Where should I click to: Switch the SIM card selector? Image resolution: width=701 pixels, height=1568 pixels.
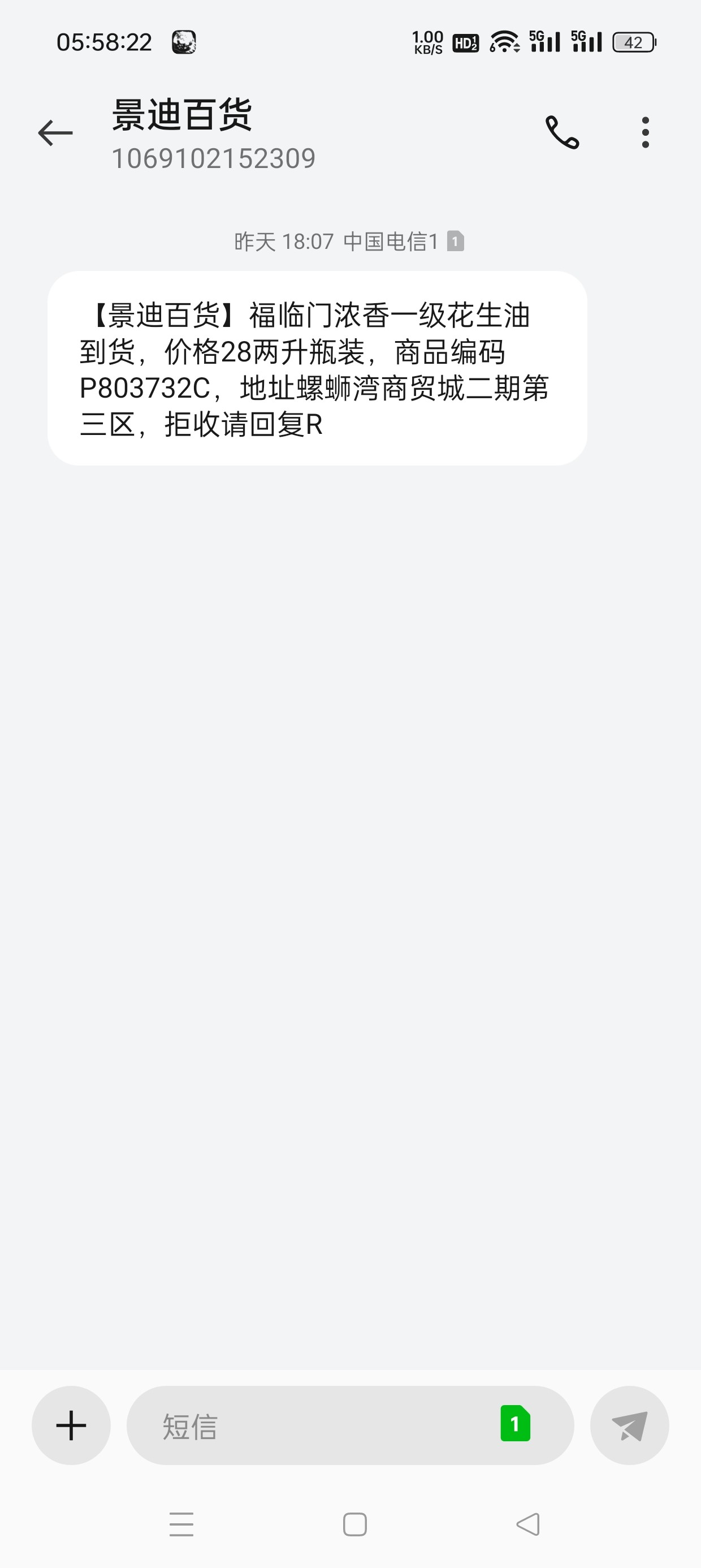(x=515, y=1424)
